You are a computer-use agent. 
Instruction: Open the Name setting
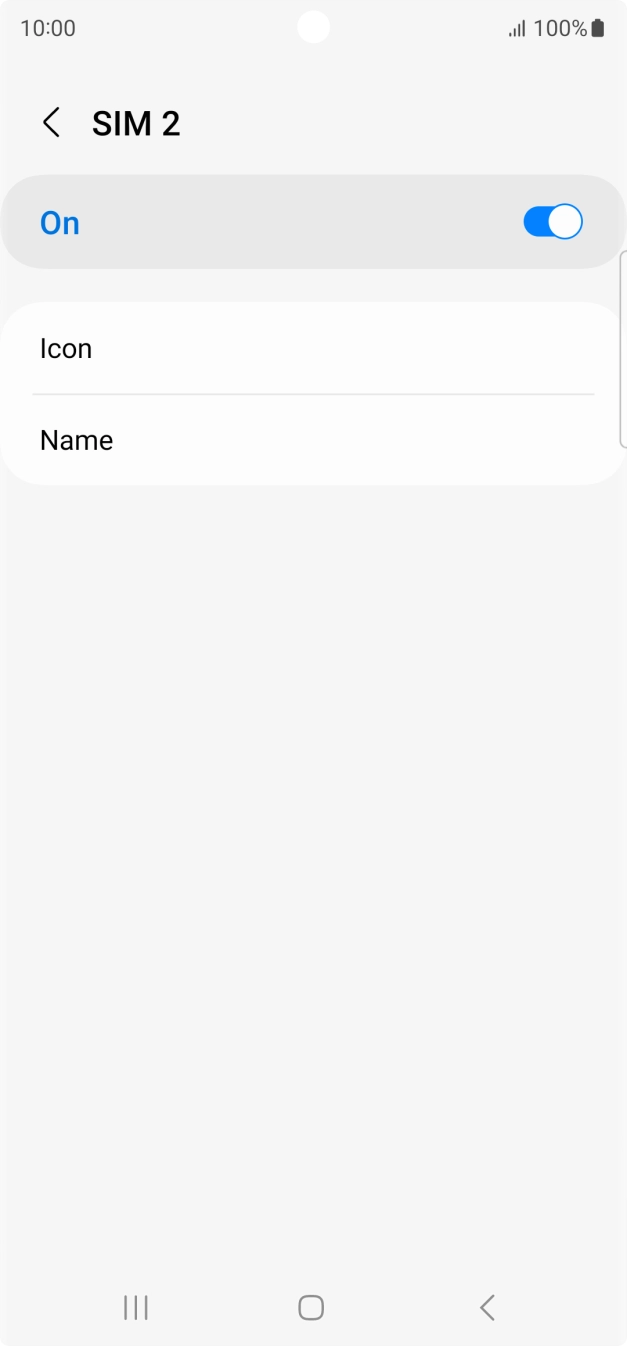(x=313, y=440)
